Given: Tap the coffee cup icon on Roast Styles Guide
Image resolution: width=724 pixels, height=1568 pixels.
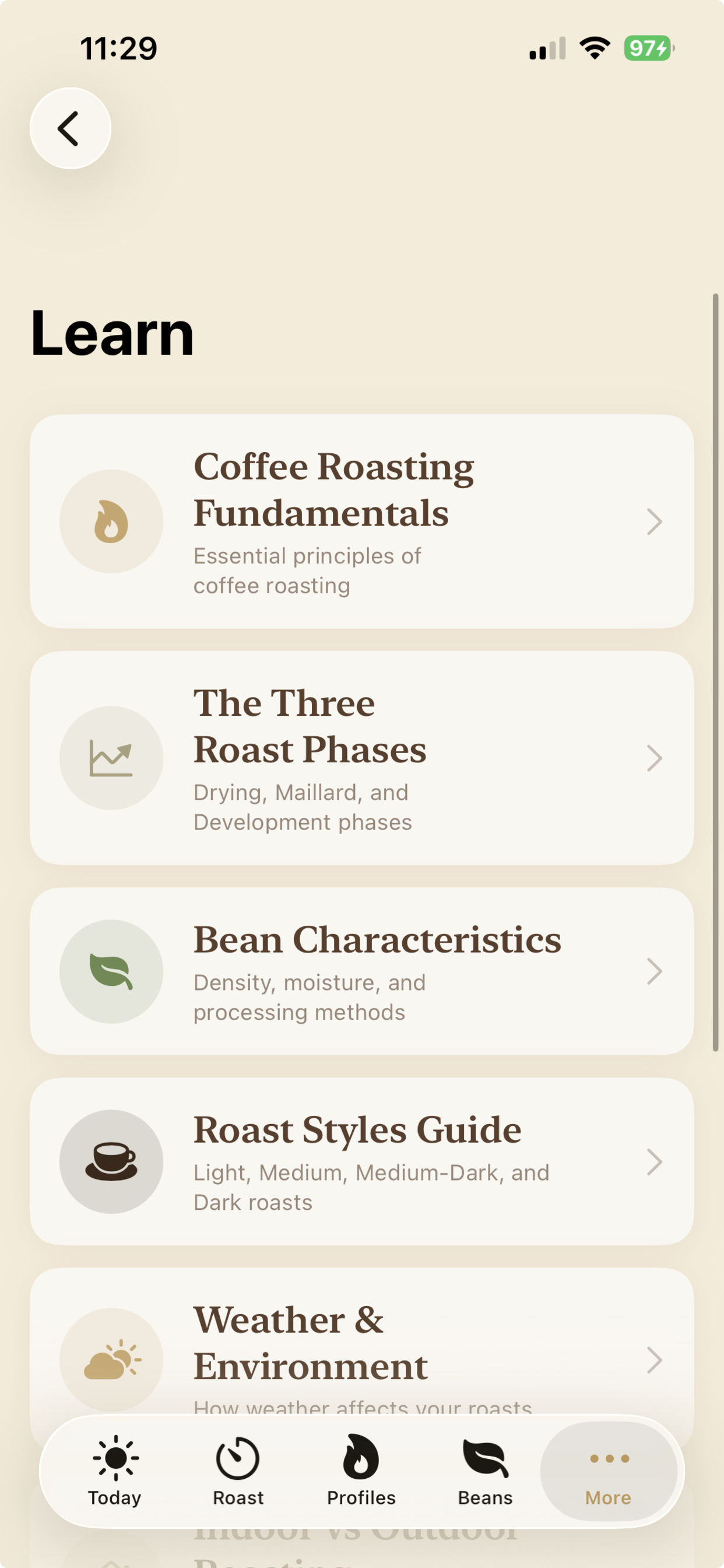Looking at the screenshot, I should [111, 1161].
